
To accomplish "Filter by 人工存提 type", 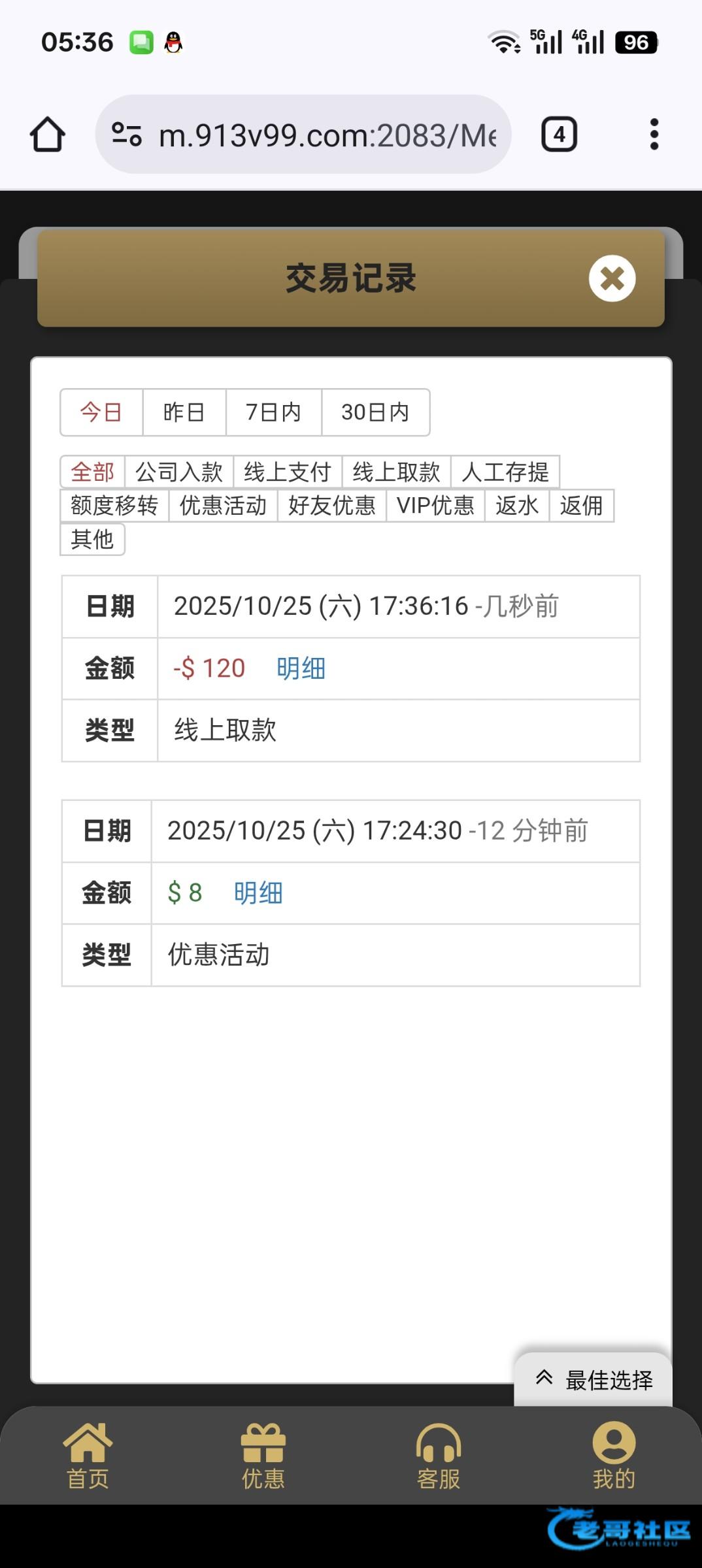I will (505, 472).
